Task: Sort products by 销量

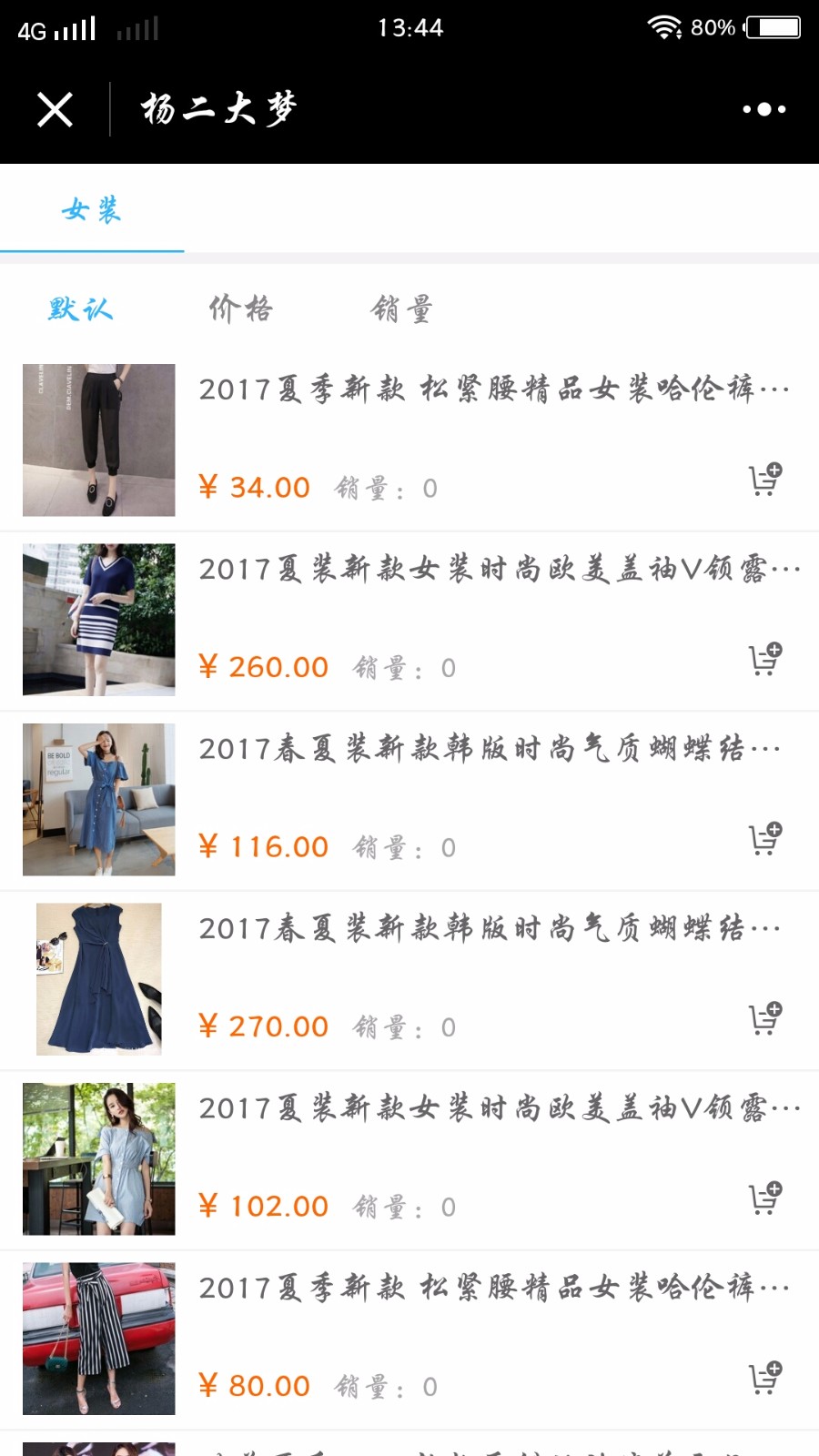Action: (402, 308)
